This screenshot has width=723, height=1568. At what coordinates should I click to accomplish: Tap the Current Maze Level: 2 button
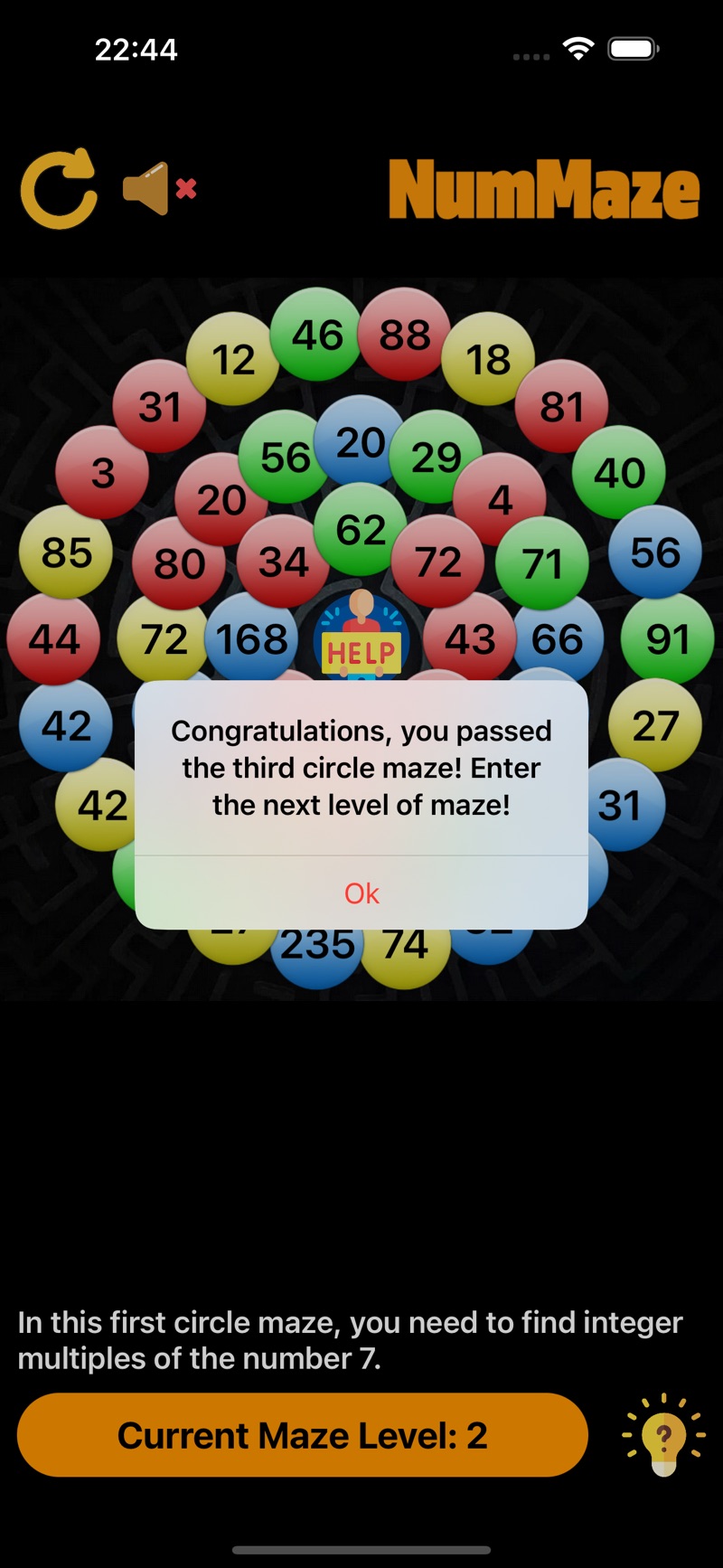[303, 1435]
